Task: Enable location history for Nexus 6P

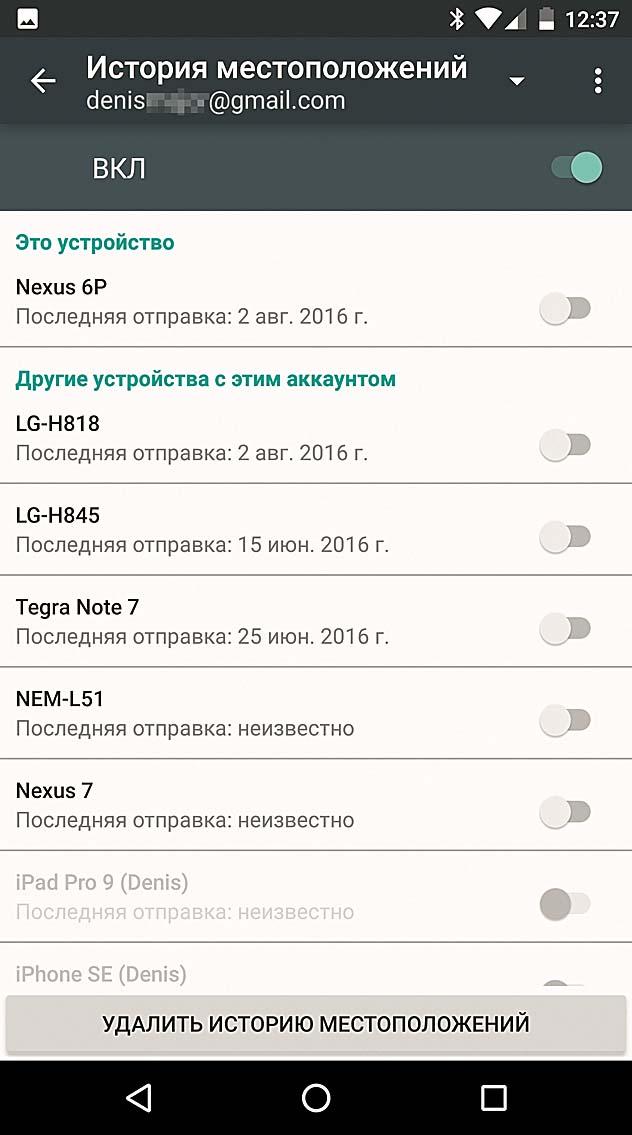Action: 565,309
